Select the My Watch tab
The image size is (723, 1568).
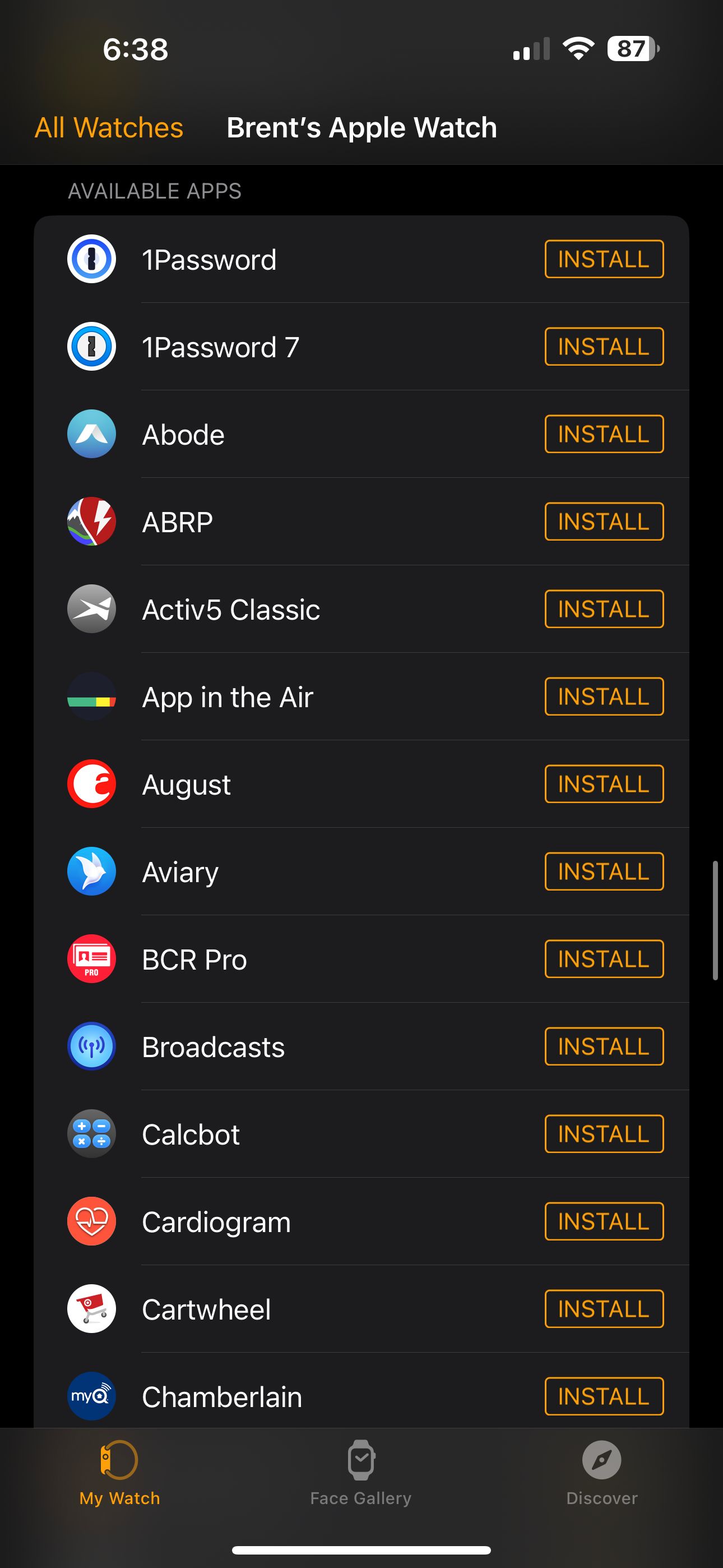tap(119, 1472)
